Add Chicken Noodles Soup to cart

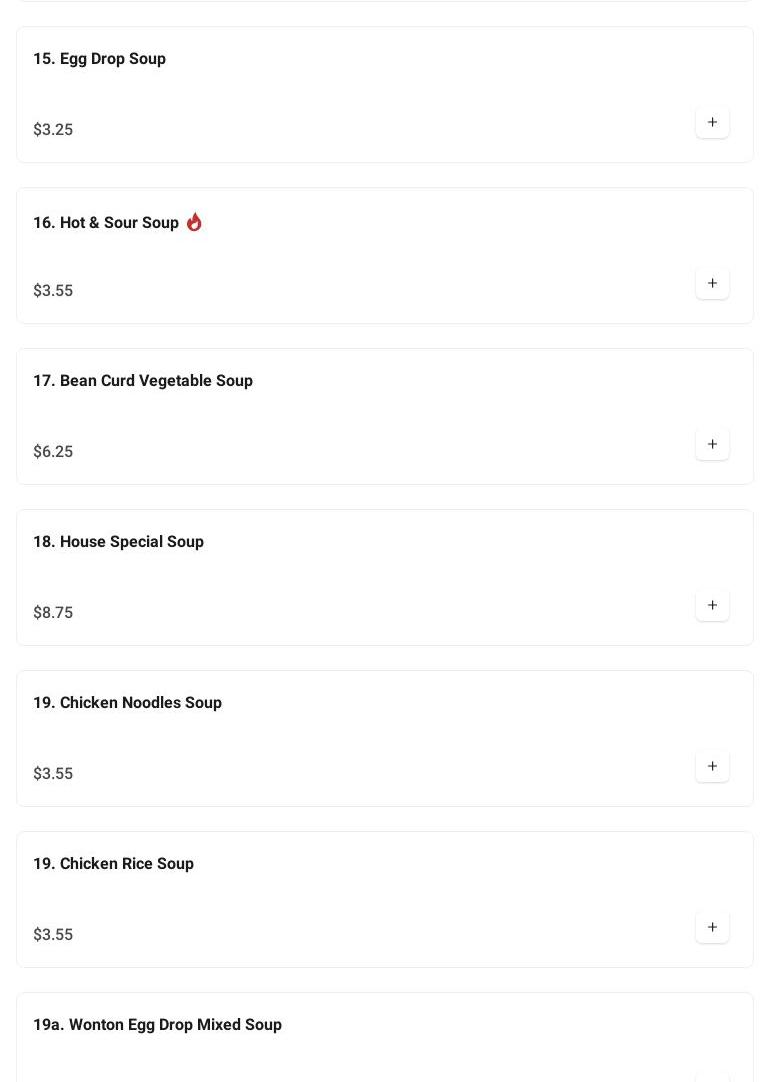712,766
